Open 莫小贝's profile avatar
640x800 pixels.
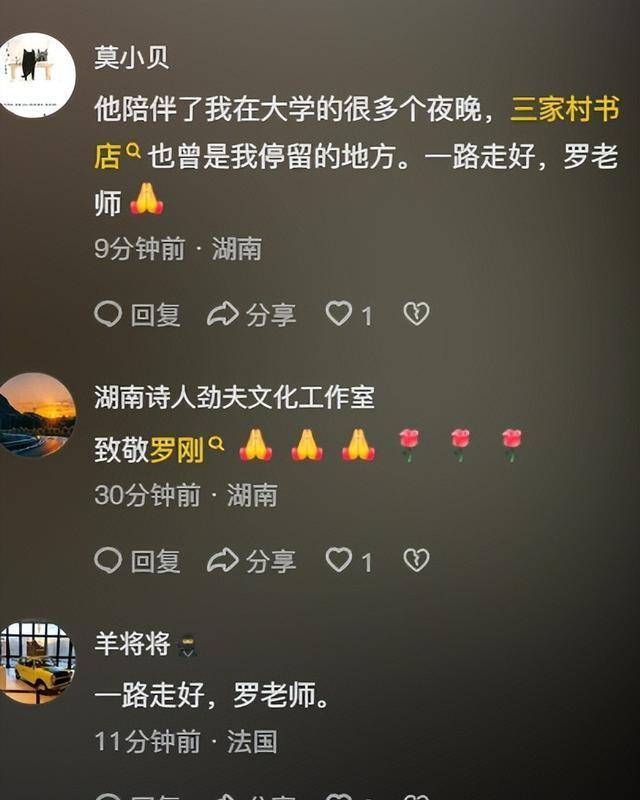coord(37,75)
